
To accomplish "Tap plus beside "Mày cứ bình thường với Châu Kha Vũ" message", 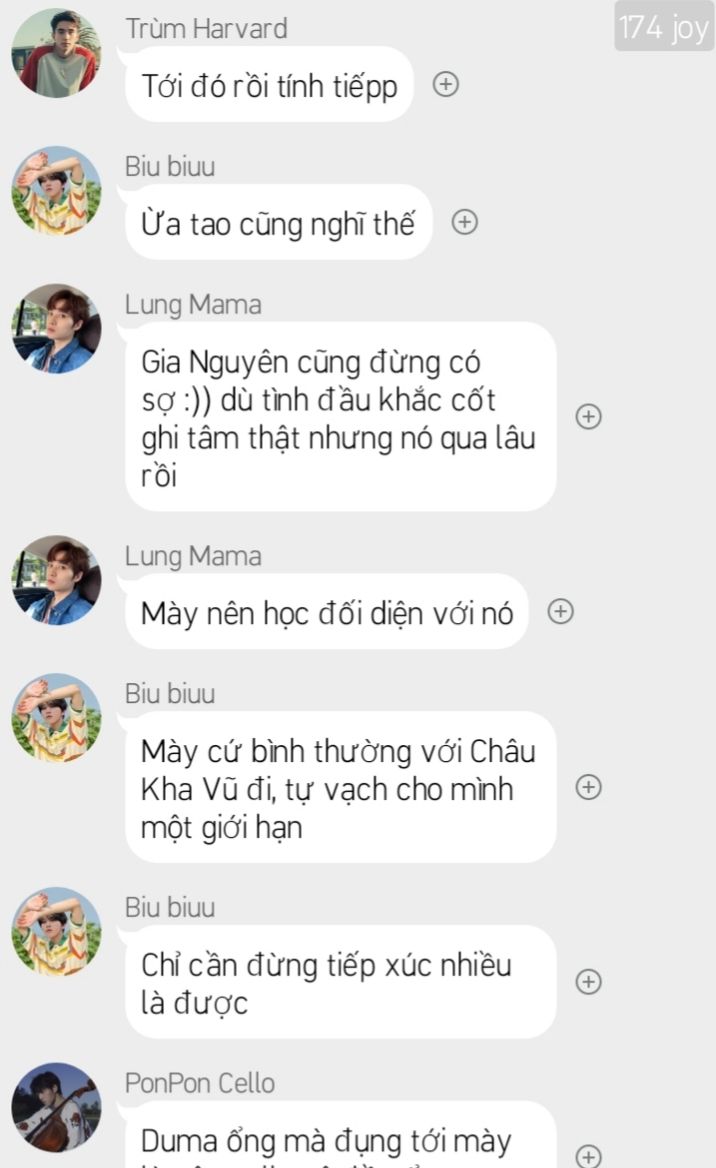I will pyautogui.click(x=589, y=787).
